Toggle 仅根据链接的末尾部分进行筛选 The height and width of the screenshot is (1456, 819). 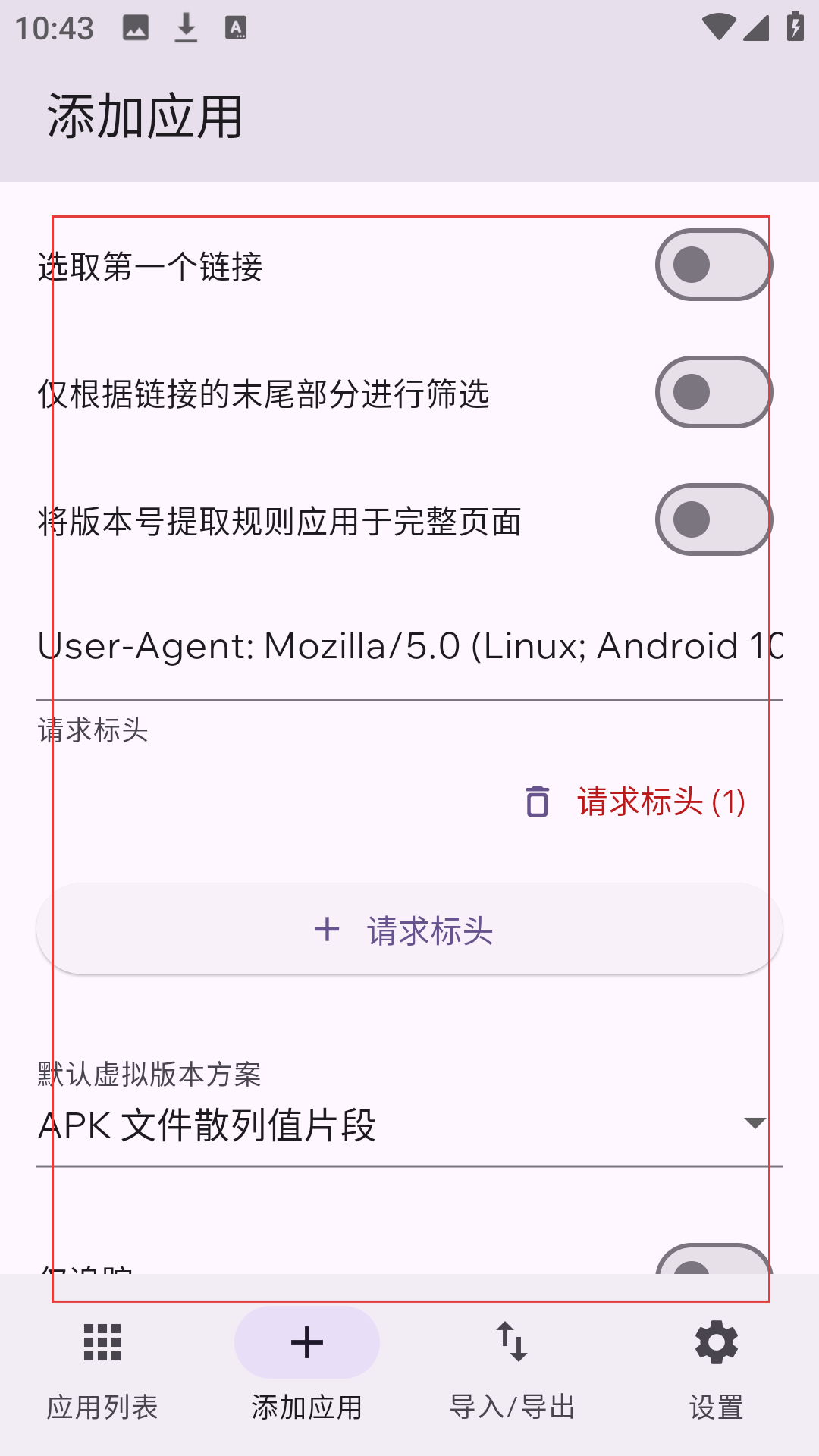[714, 392]
